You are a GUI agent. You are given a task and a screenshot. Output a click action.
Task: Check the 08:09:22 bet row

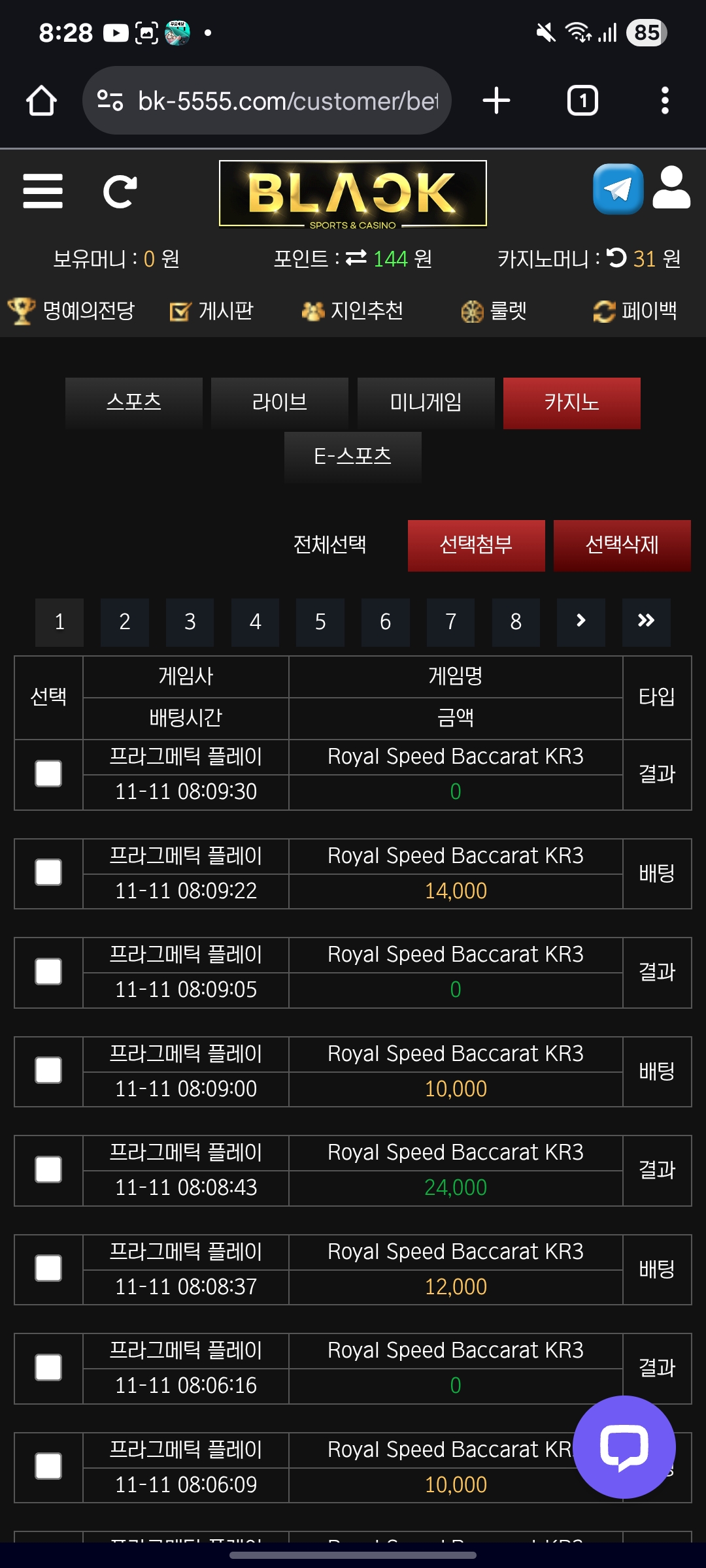click(48, 873)
